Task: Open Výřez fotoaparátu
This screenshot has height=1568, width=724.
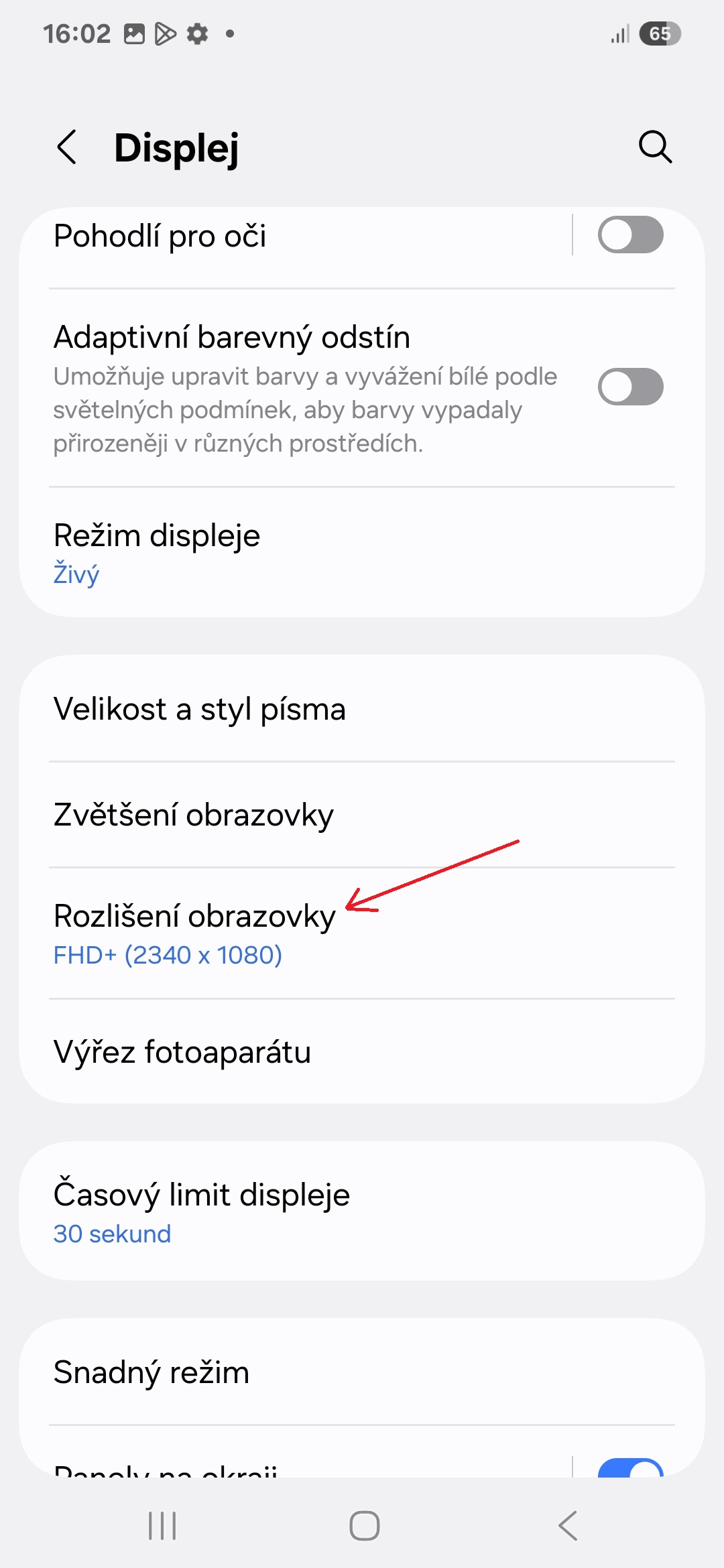Action: [362, 1051]
